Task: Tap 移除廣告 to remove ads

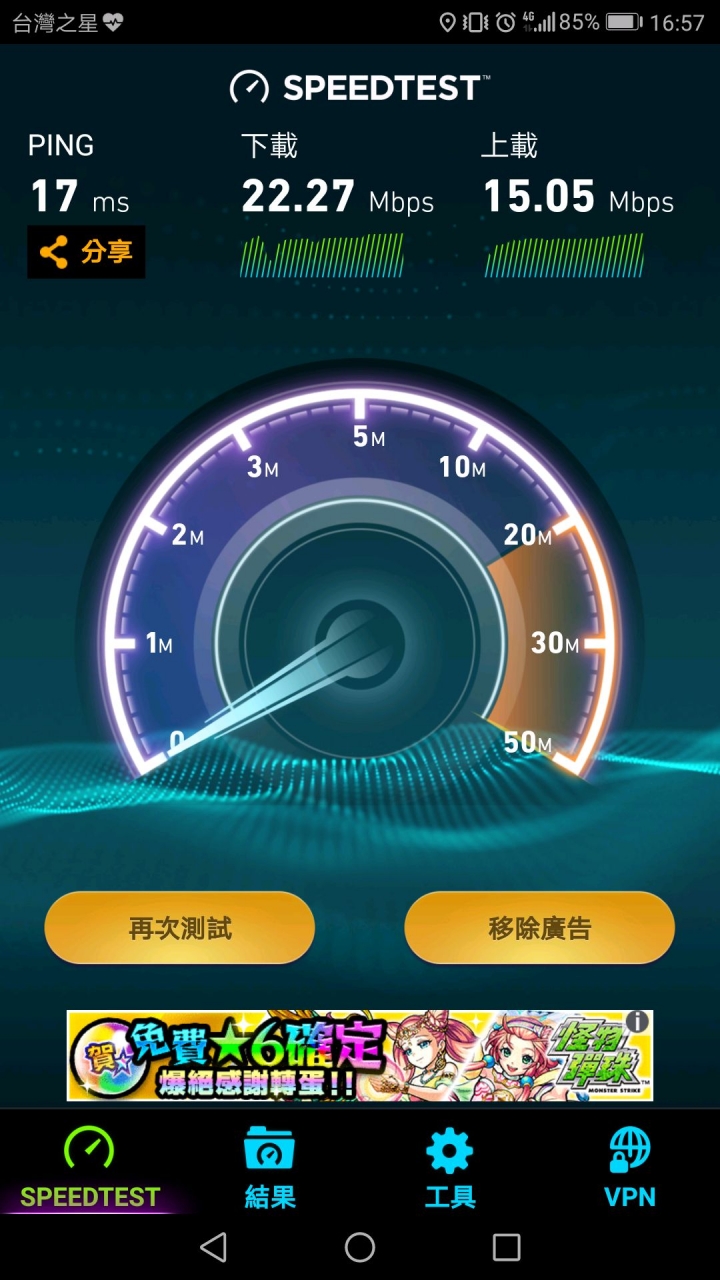Action: pyautogui.click(x=539, y=928)
